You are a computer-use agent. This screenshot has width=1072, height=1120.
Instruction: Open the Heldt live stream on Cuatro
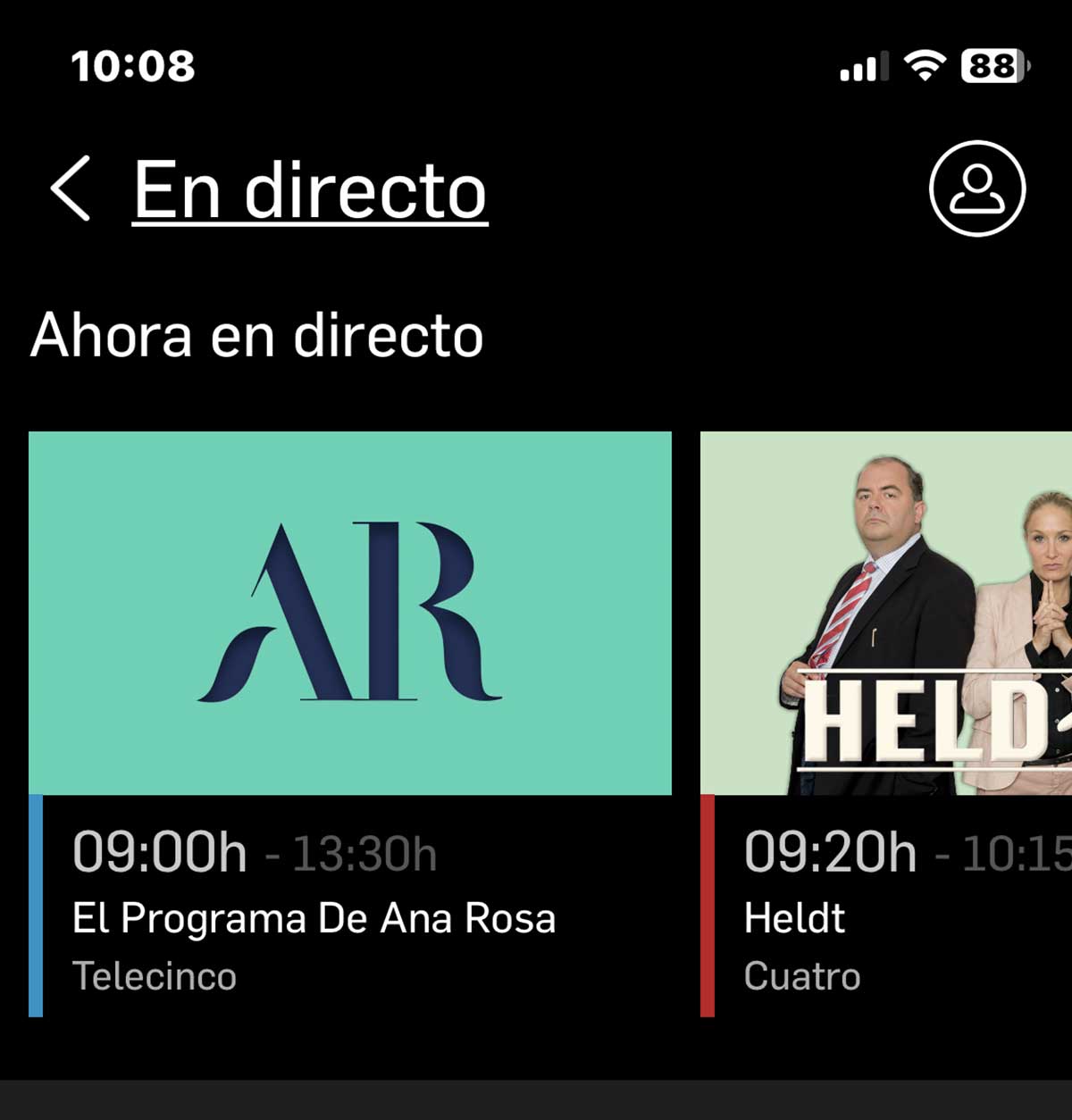coord(886,614)
